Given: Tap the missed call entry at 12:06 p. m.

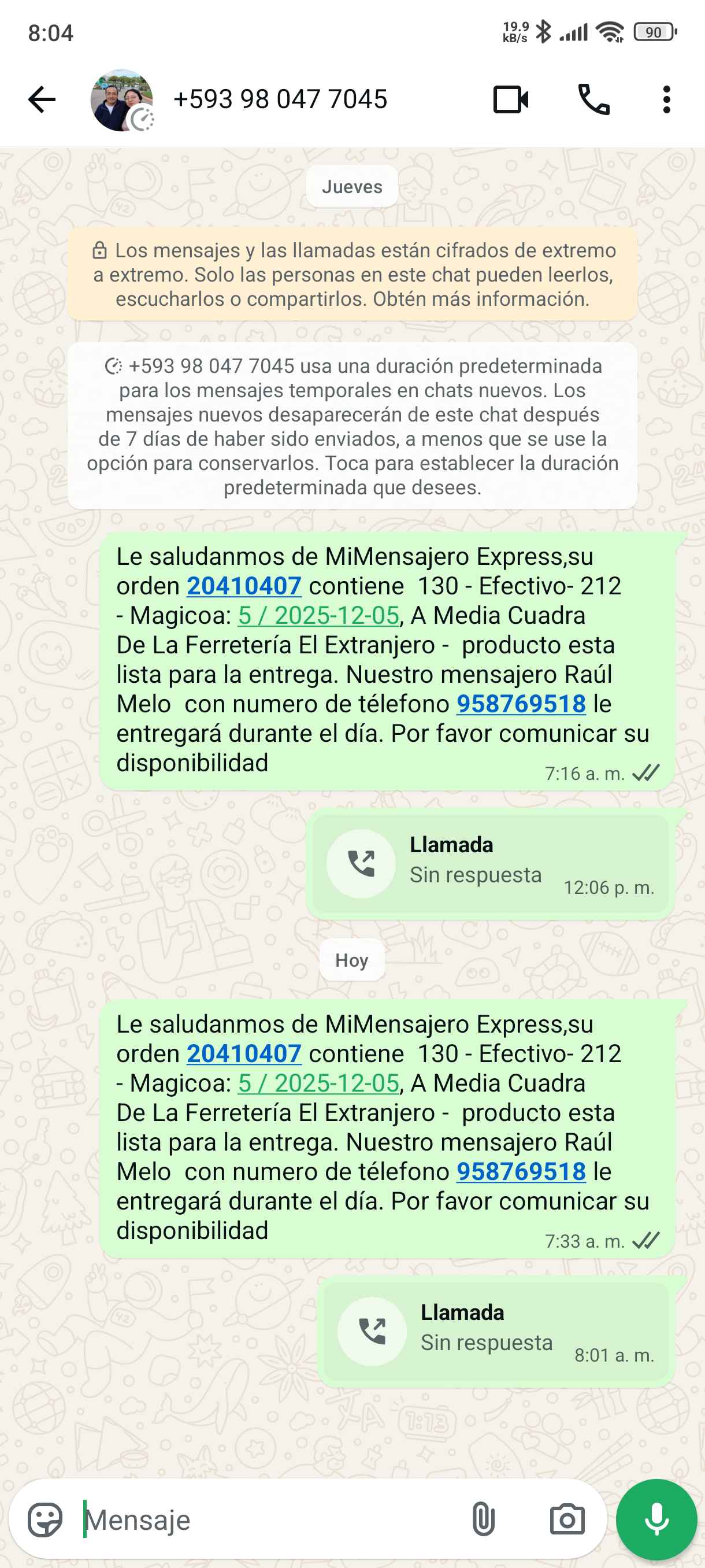Looking at the screenshot, I should [x=489, y=863].
